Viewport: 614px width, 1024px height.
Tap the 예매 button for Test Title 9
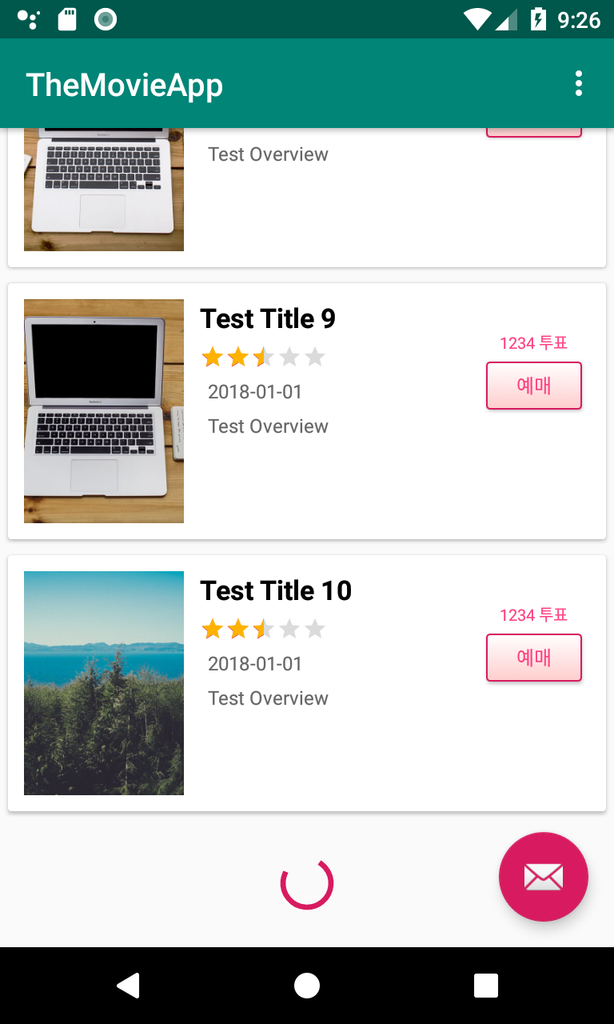[534, 386]
